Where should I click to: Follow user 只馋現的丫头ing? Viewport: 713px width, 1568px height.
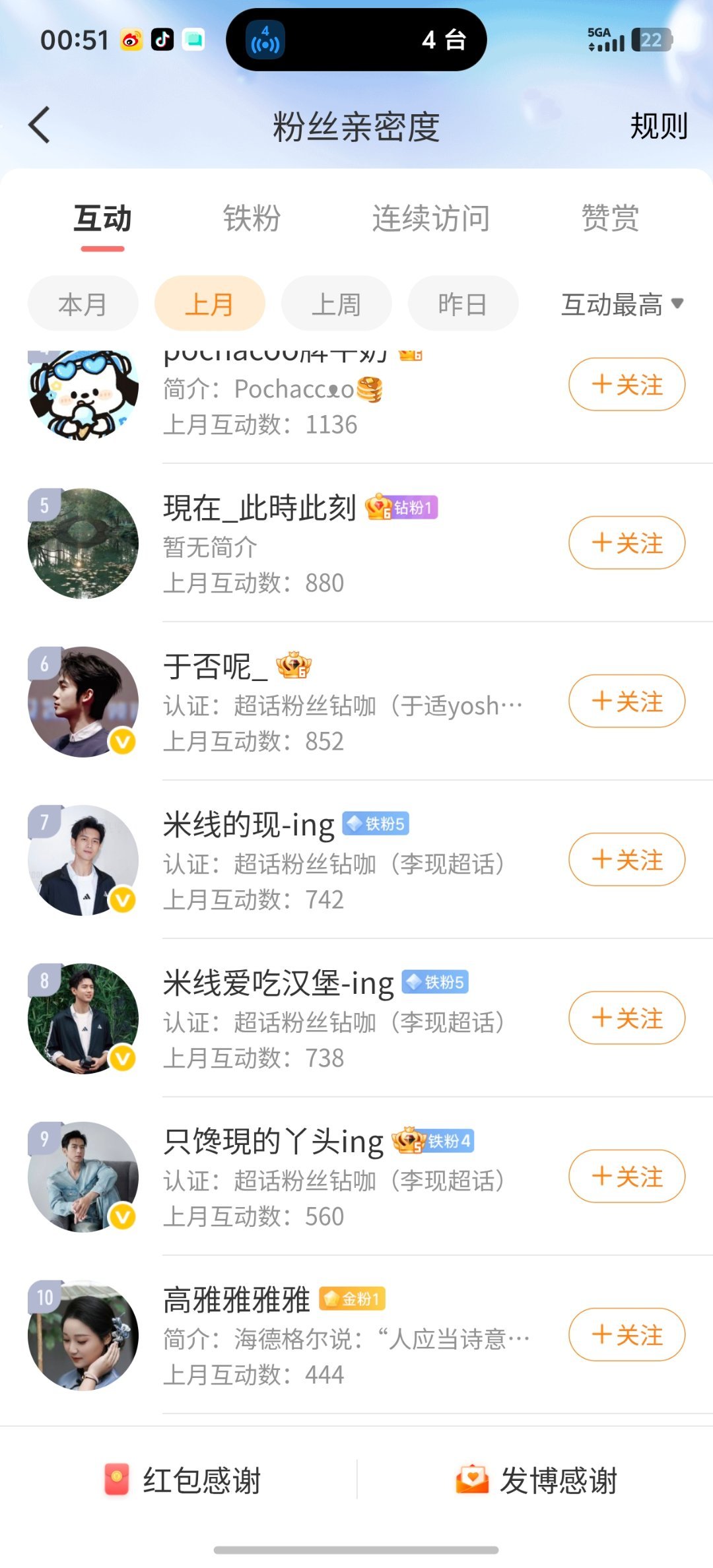pos(627,1176)
